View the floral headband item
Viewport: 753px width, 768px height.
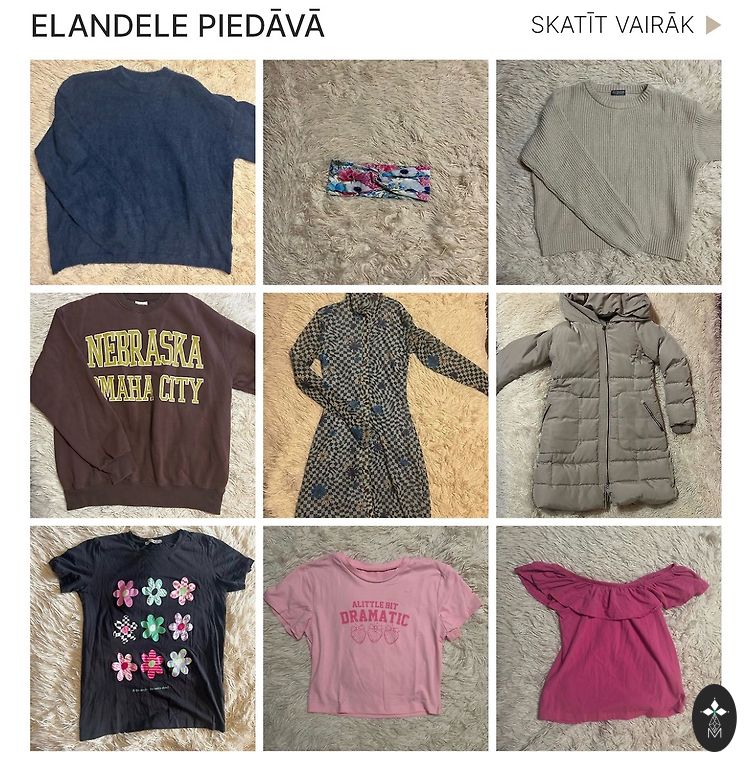(376, 172)
